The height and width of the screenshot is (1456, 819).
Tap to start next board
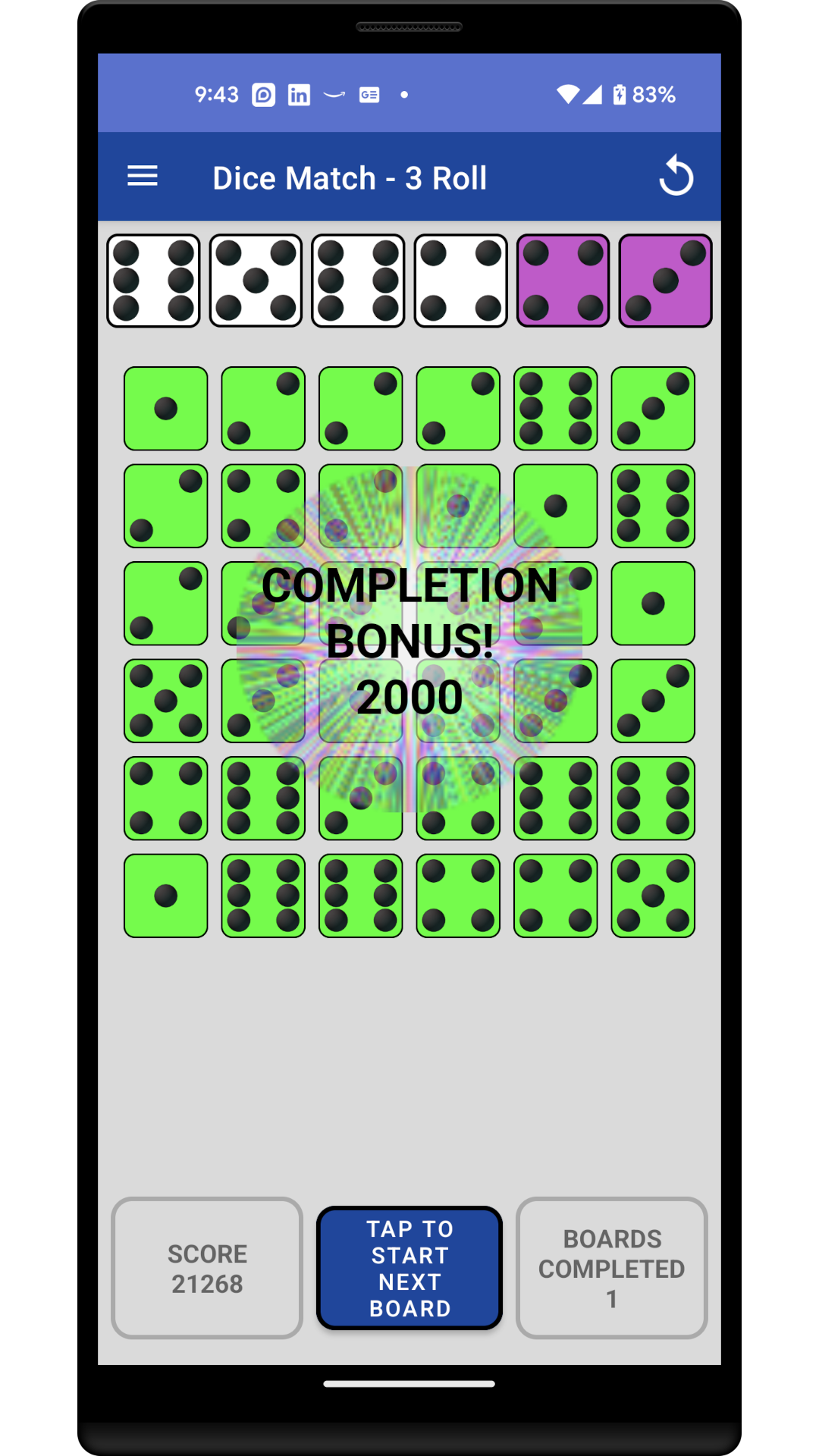(x=409, y=1267)
